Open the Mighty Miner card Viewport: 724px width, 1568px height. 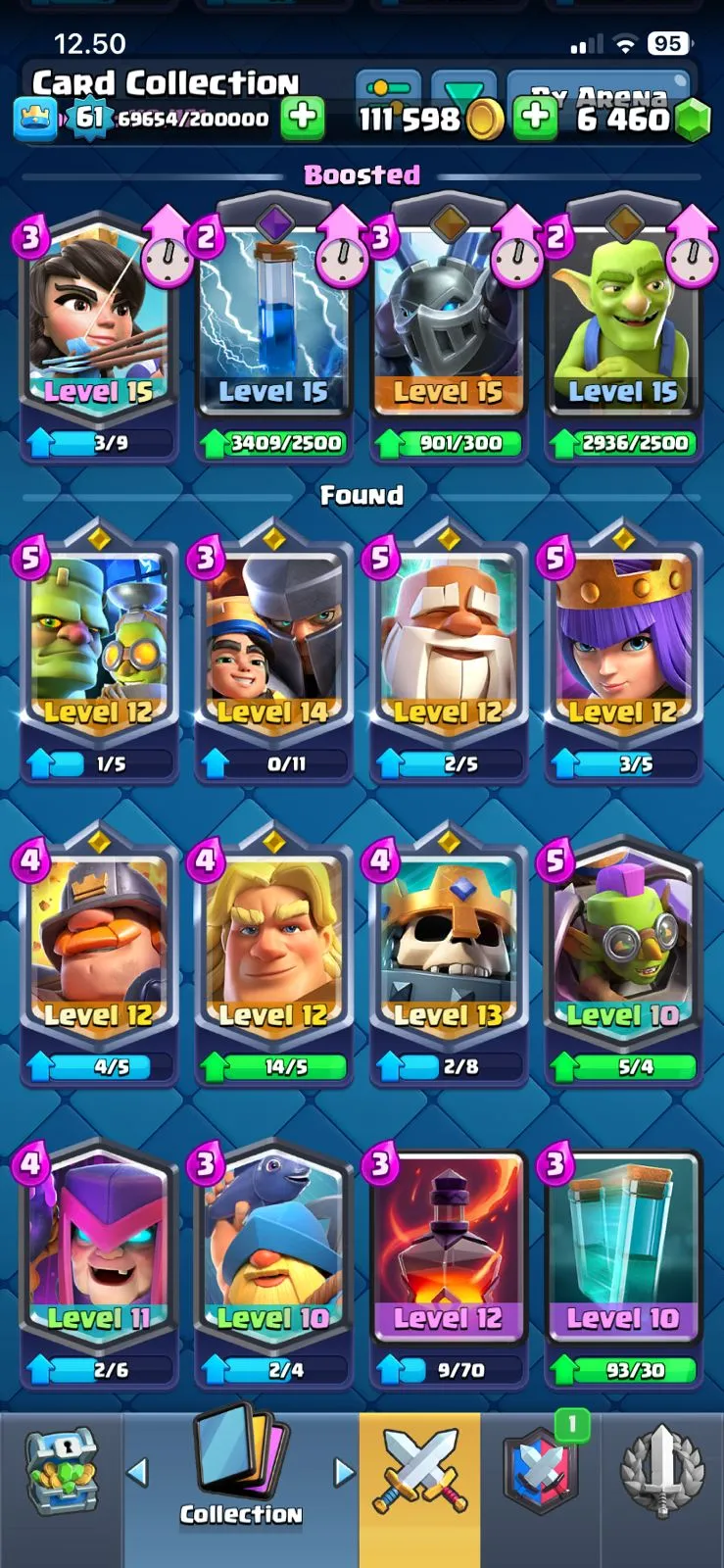pos(98,951)
